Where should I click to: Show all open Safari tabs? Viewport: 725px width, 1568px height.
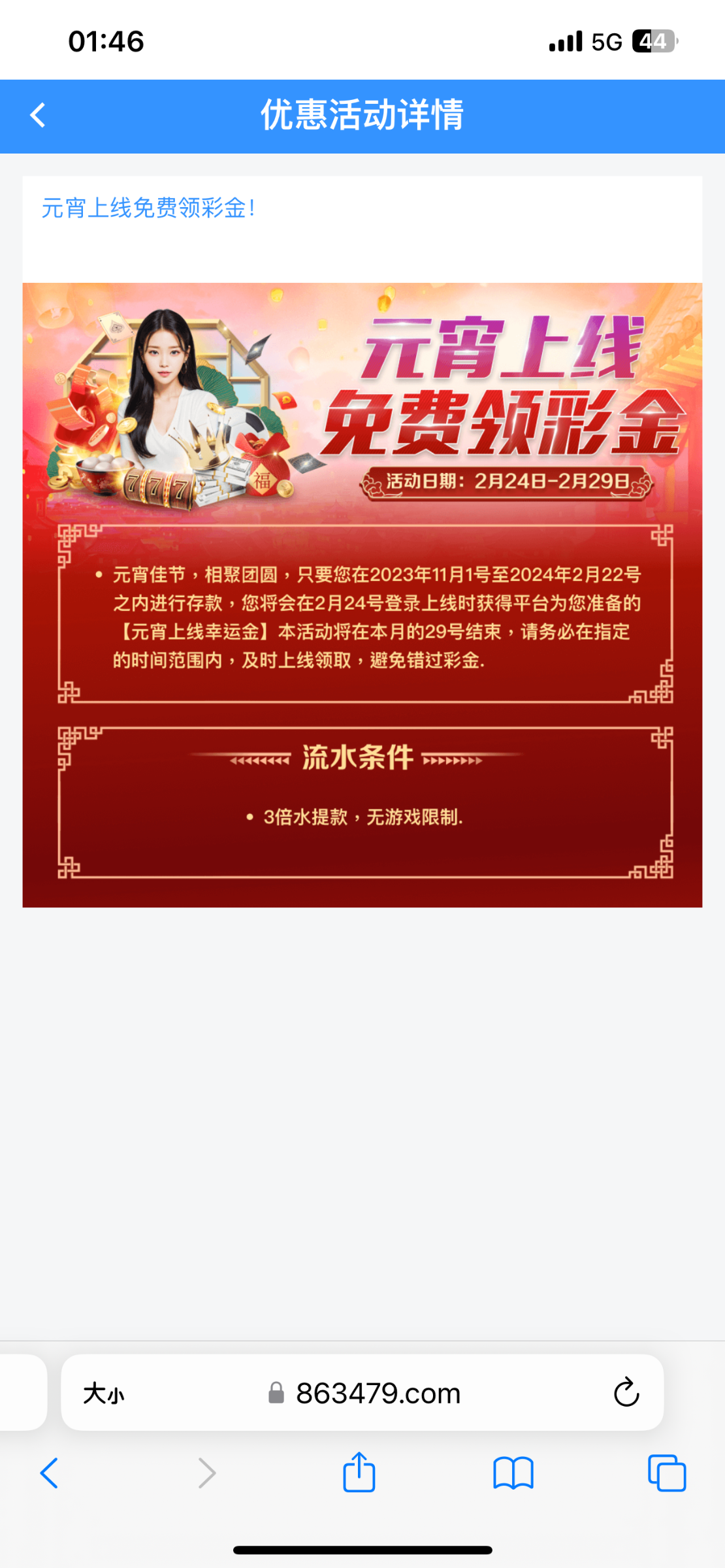coord(666,1473)
